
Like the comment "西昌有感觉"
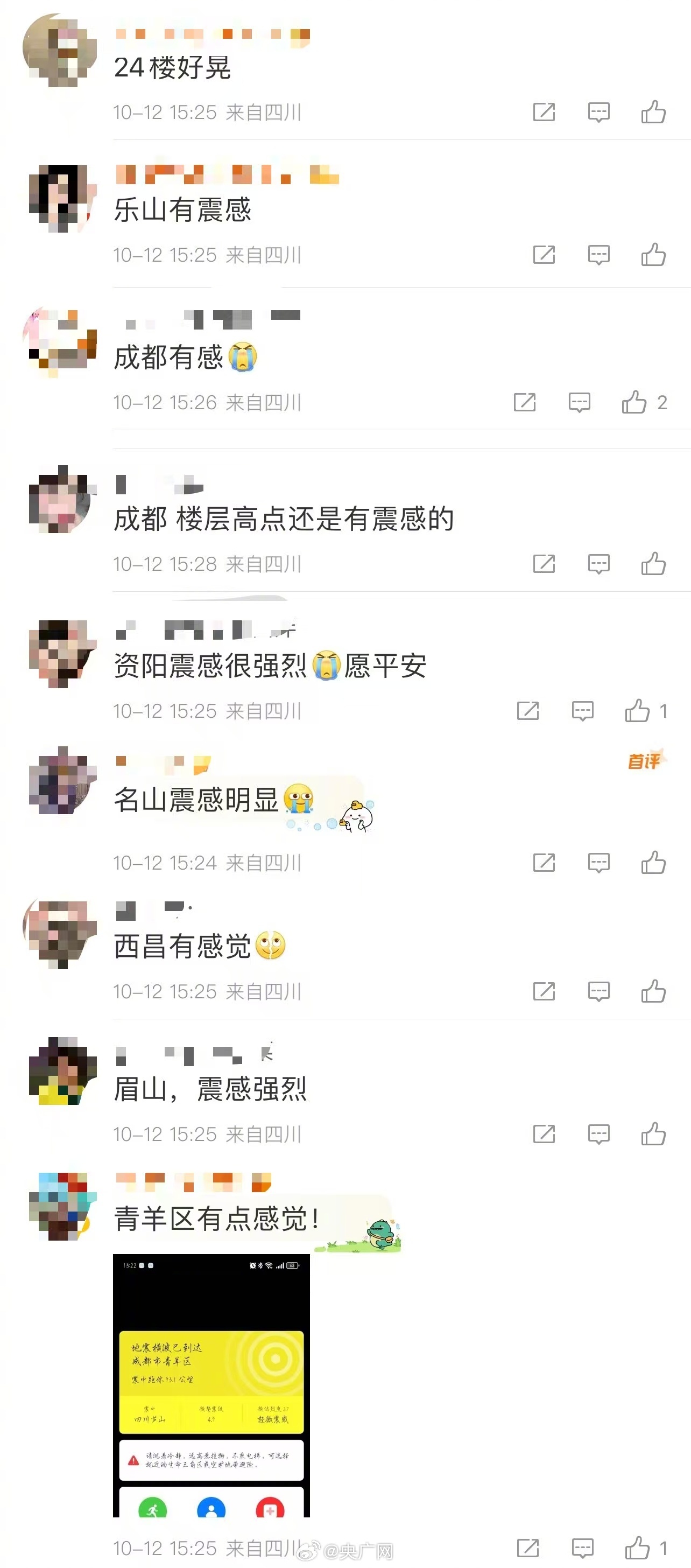[653, 991]
